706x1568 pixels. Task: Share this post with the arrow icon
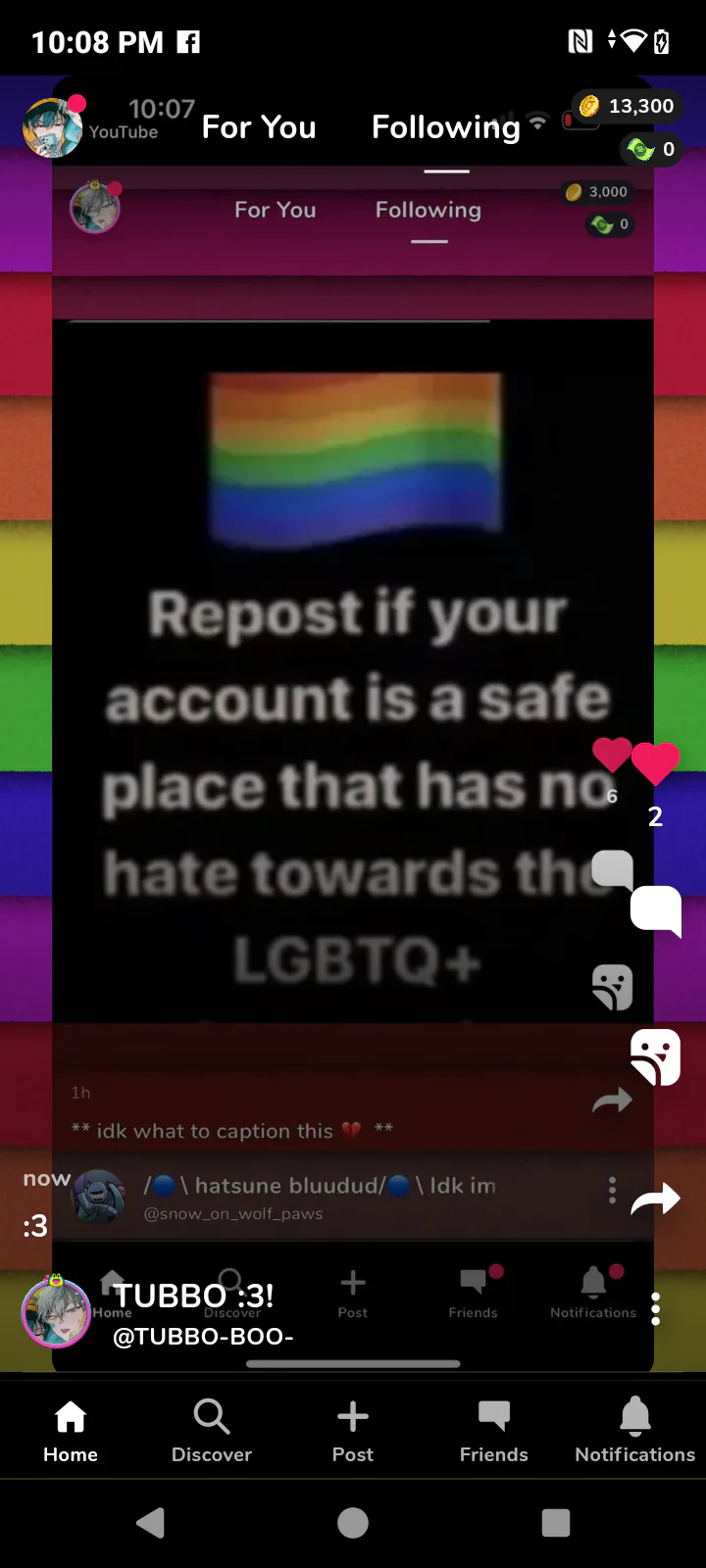656,1199
